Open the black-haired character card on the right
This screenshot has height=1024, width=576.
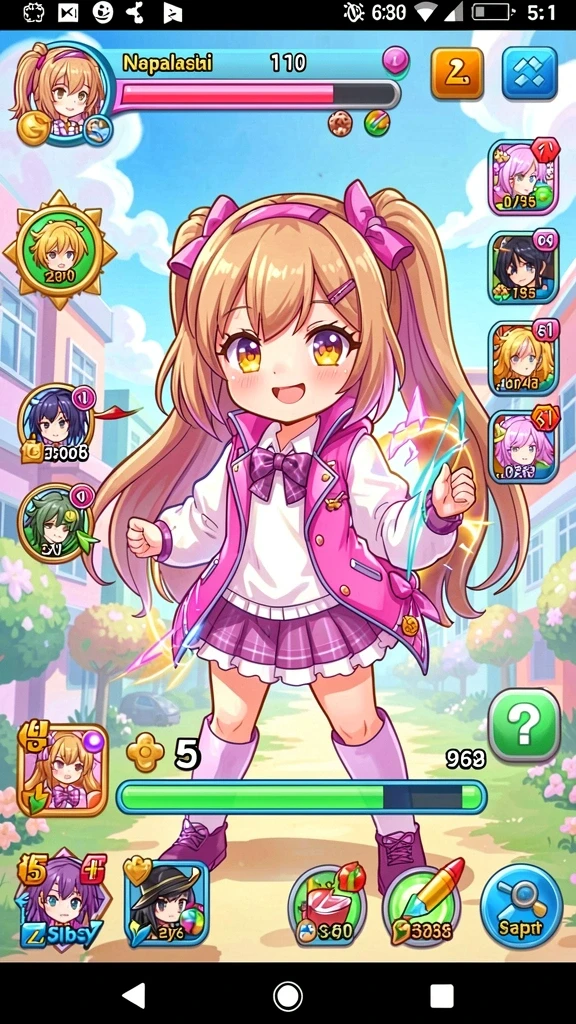tap(523, 266)
